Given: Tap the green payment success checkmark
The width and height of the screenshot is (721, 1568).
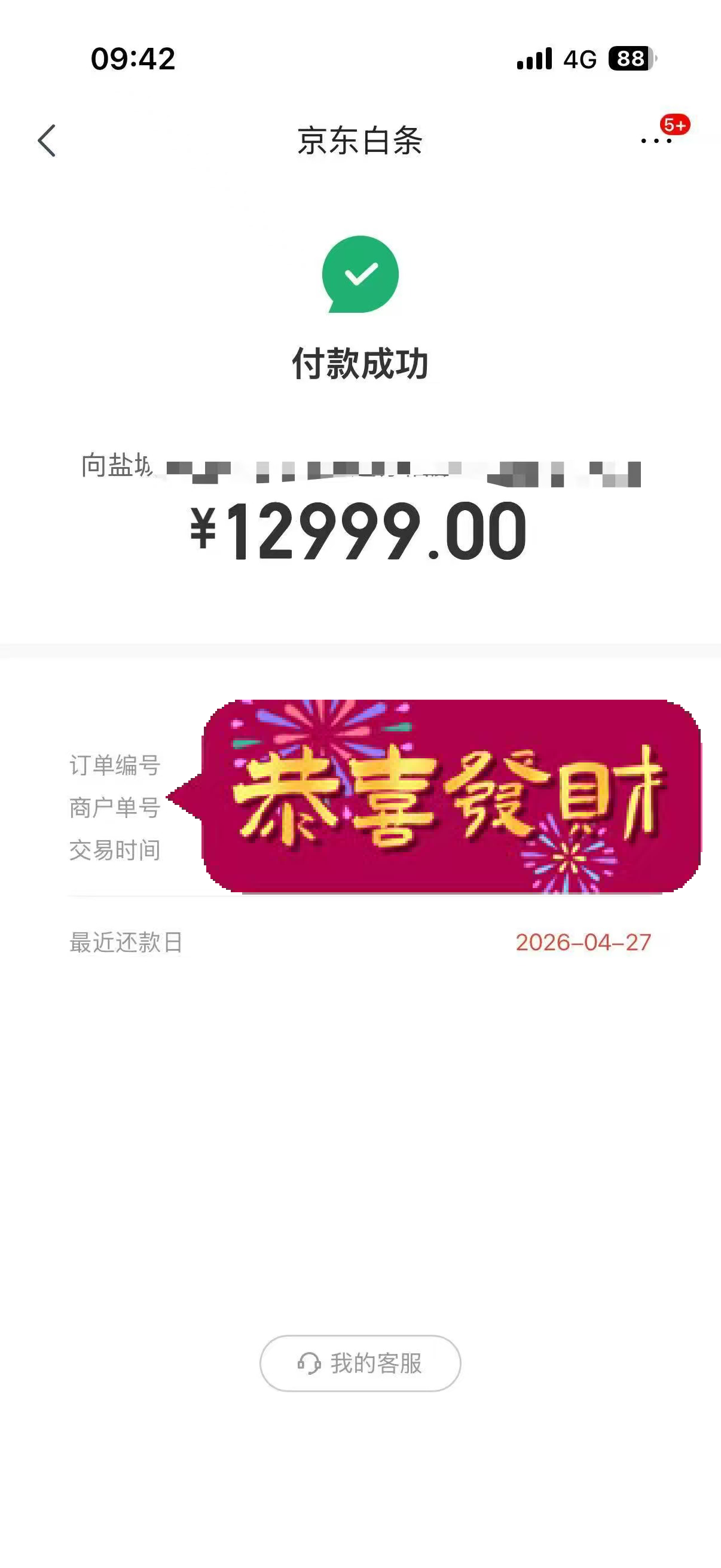Looking at the screenshot, I should pyautogui.click(x=360, y=274).
